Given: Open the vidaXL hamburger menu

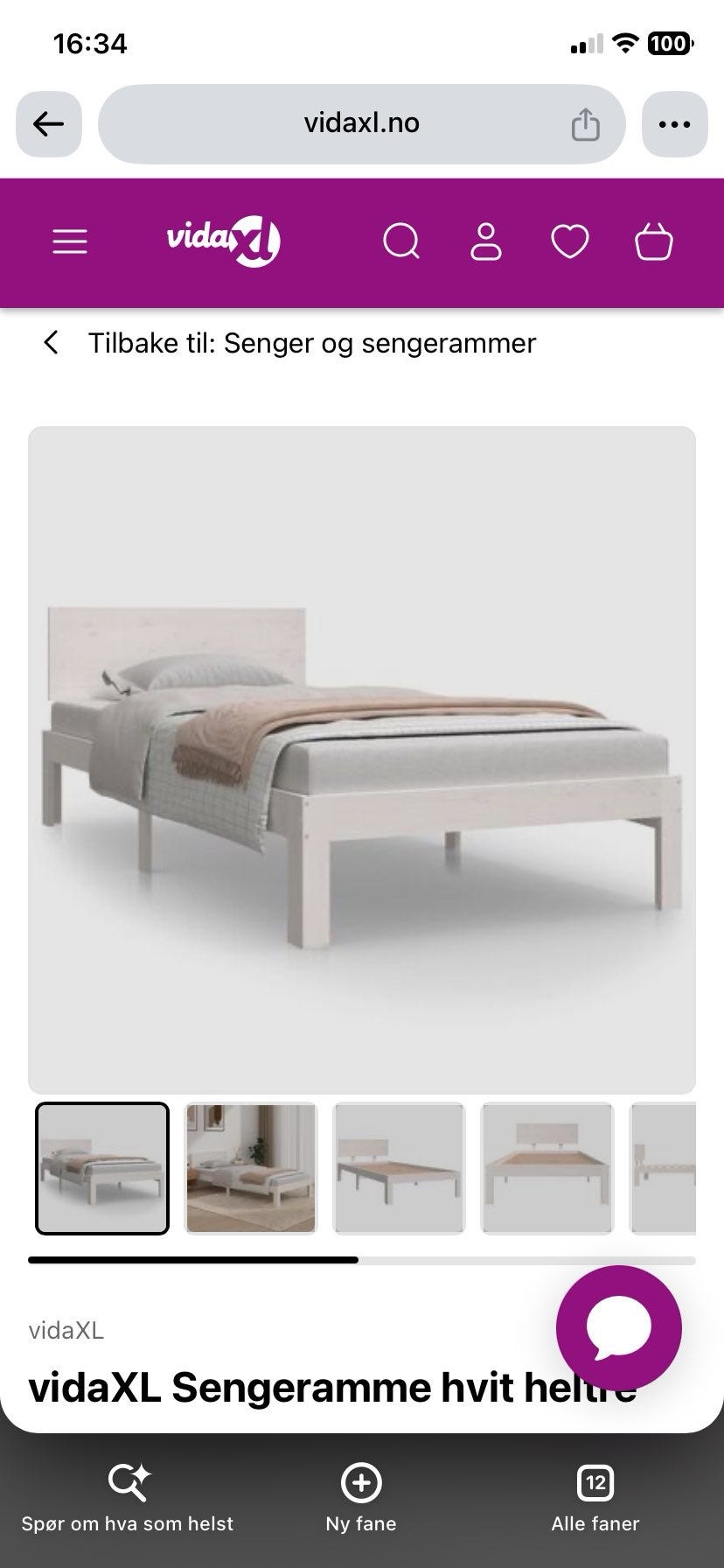Looking at the screenshot, I should tap(70, 241).
